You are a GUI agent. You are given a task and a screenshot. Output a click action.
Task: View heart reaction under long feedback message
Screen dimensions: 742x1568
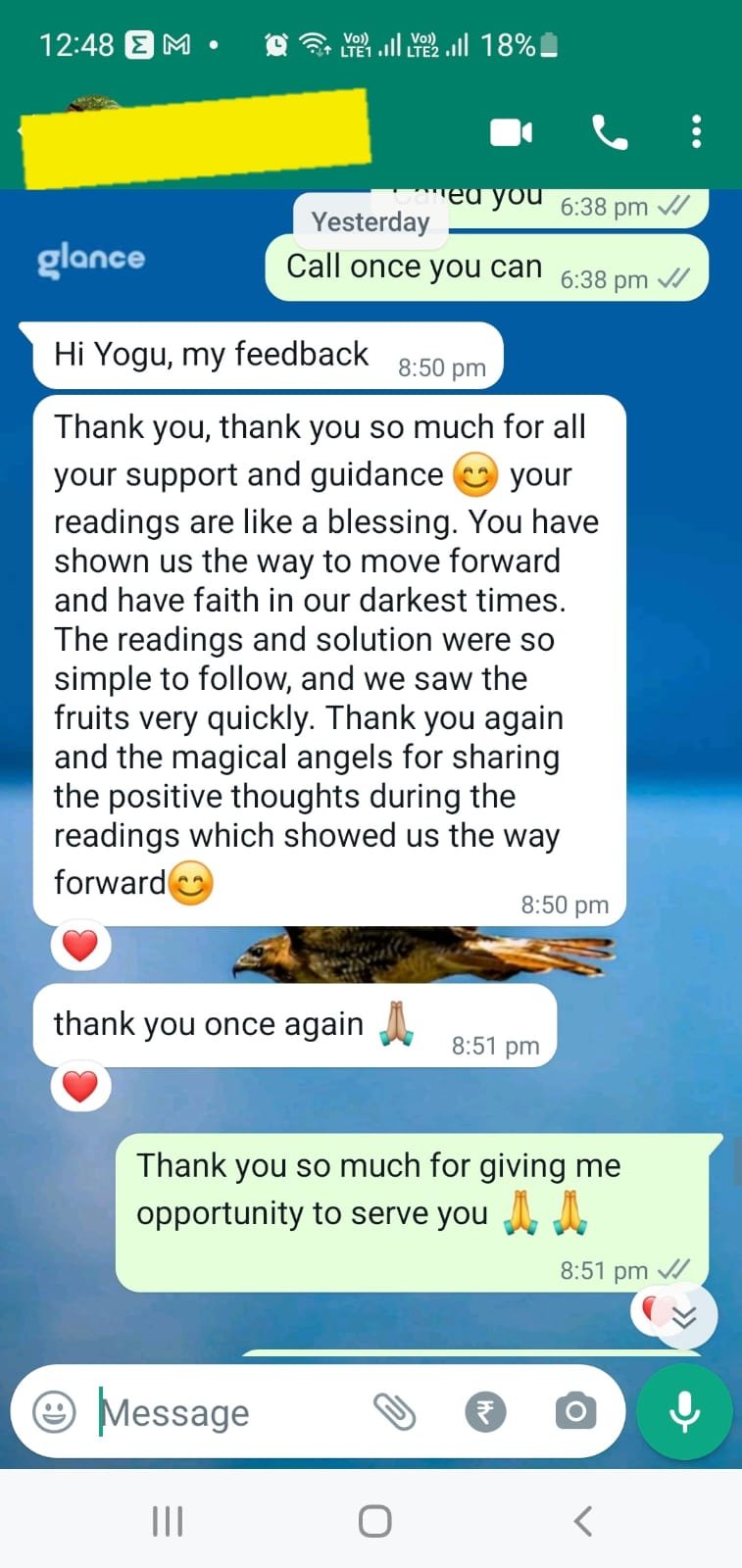[80, 946]
